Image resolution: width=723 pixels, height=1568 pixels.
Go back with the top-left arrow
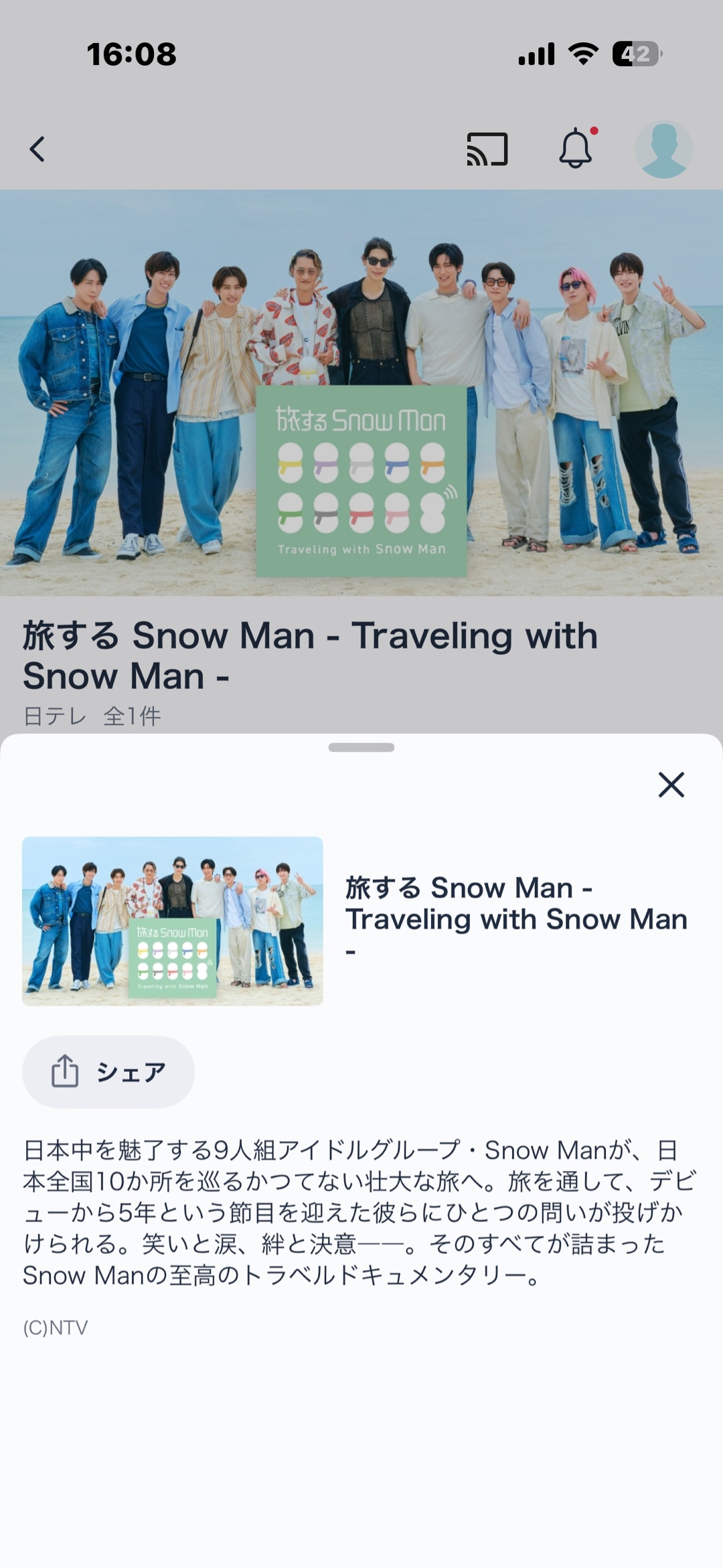37,149
